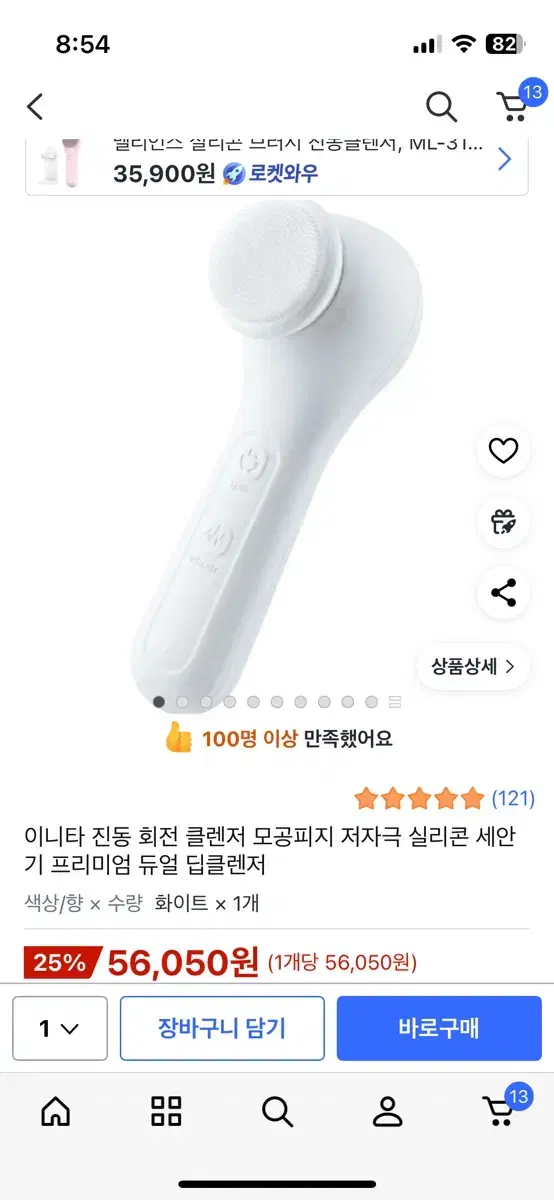This screenshot has width=554, height=1200.
Task: Go to the home tab
Action: click(56, 1112)
